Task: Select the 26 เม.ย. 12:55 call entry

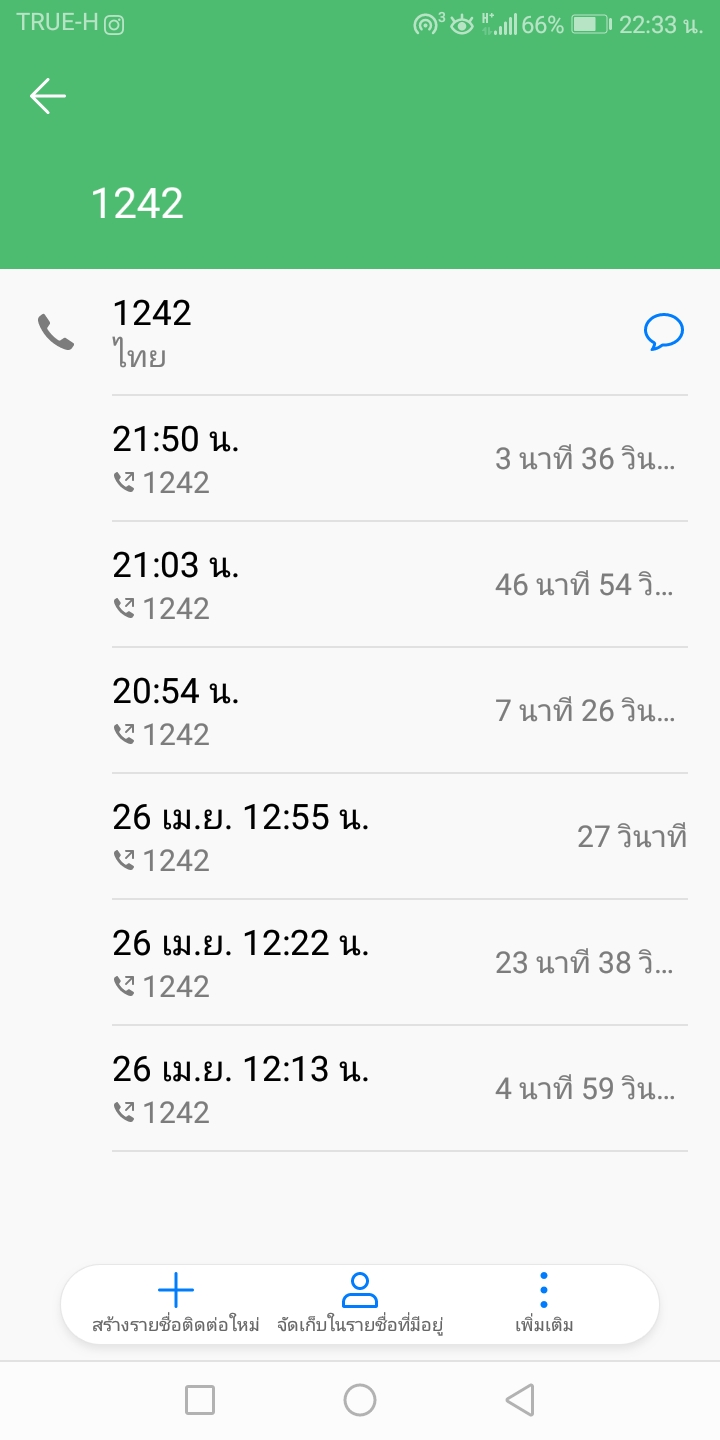Action: (x=400, y=837)
